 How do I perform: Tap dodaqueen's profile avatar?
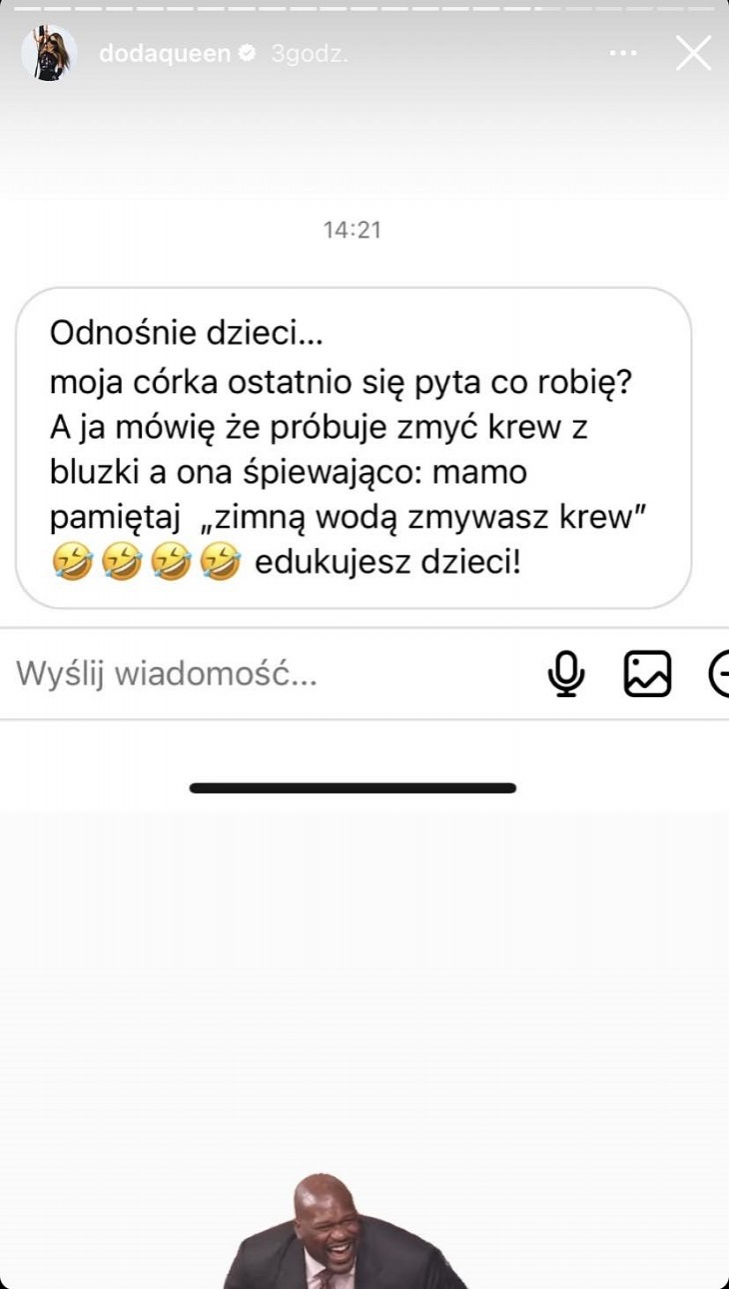[49, 53]
